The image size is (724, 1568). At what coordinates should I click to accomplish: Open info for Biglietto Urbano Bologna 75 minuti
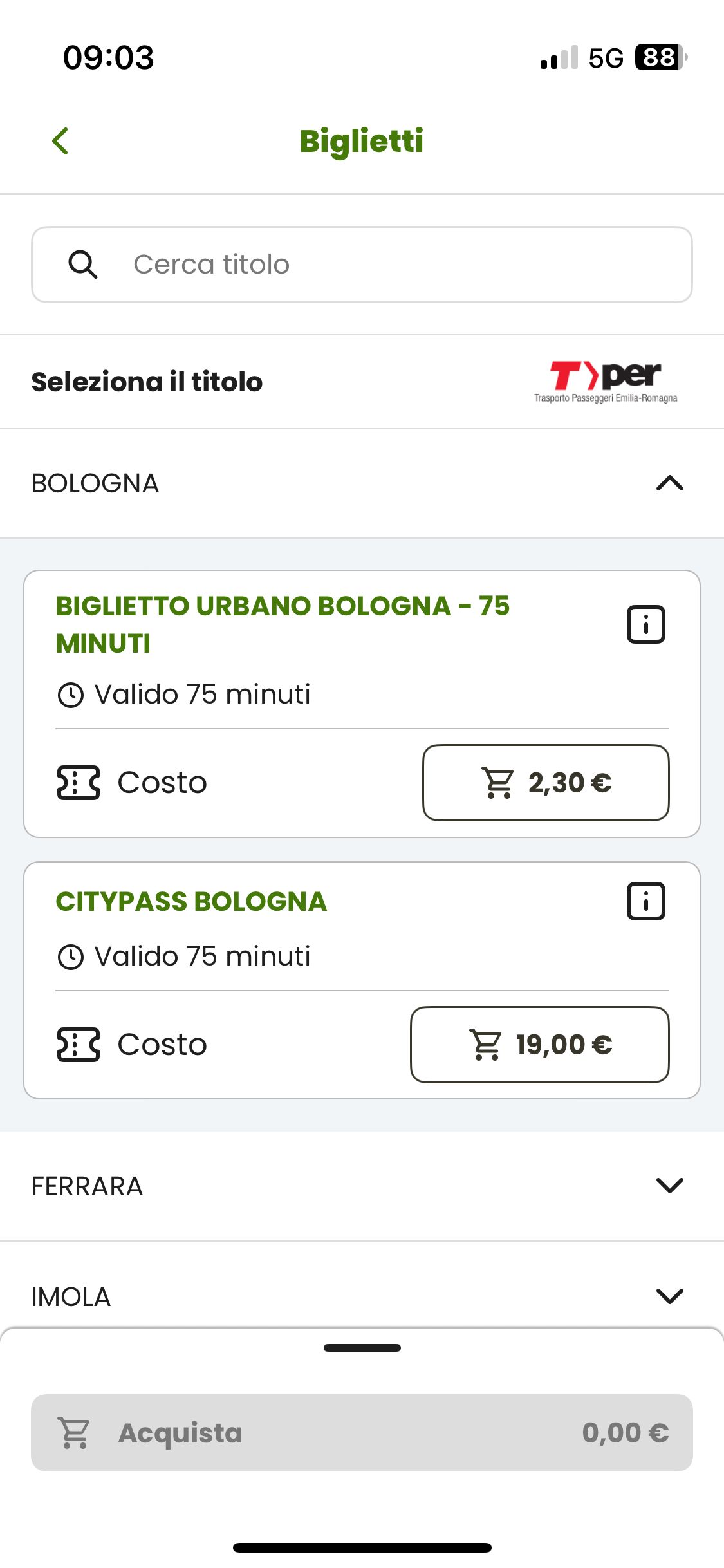point(645,624)
